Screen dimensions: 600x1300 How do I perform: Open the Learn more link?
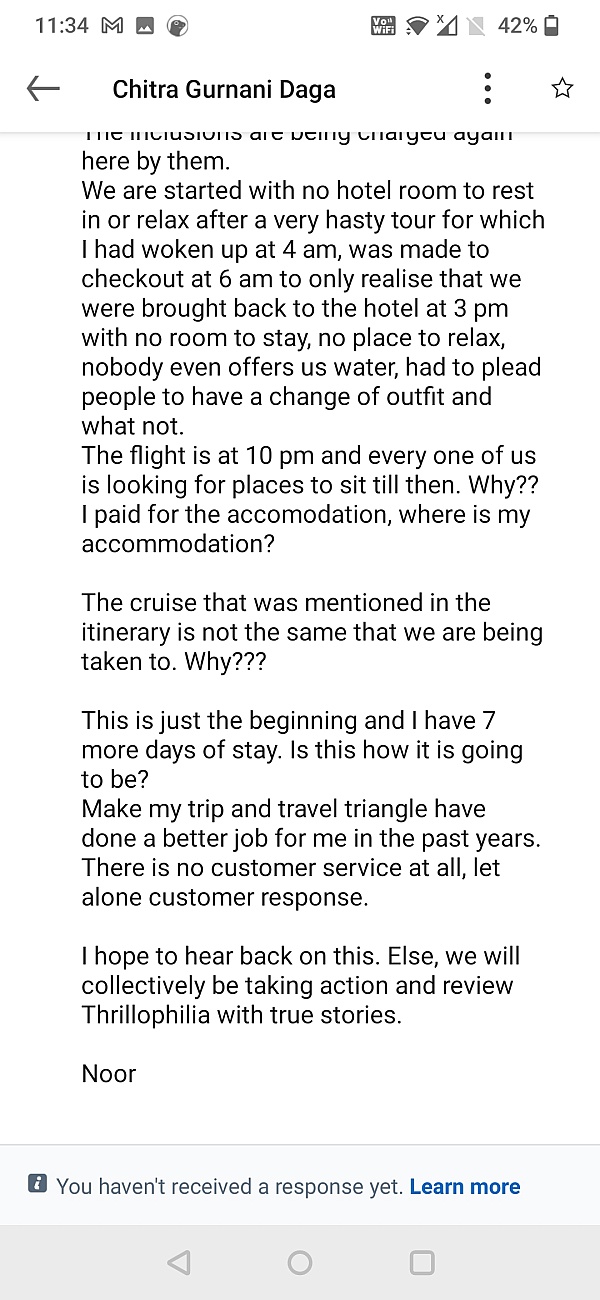(465, 1187)
